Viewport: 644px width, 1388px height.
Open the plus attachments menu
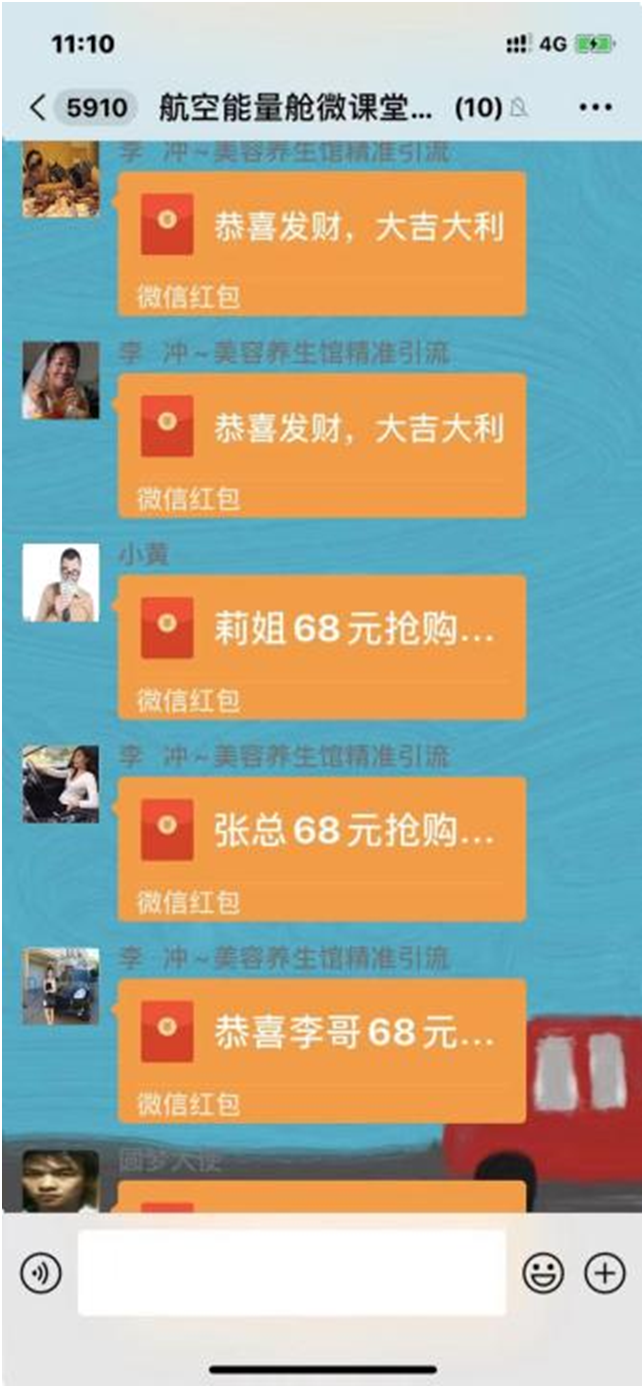coord(604,1273)
